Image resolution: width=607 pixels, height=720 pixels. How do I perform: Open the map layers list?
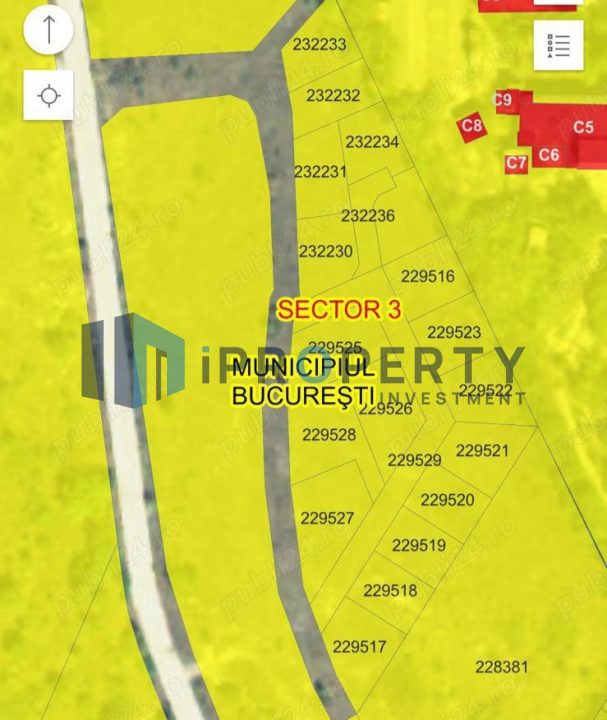pyautogui.click(x=558, y=45)
